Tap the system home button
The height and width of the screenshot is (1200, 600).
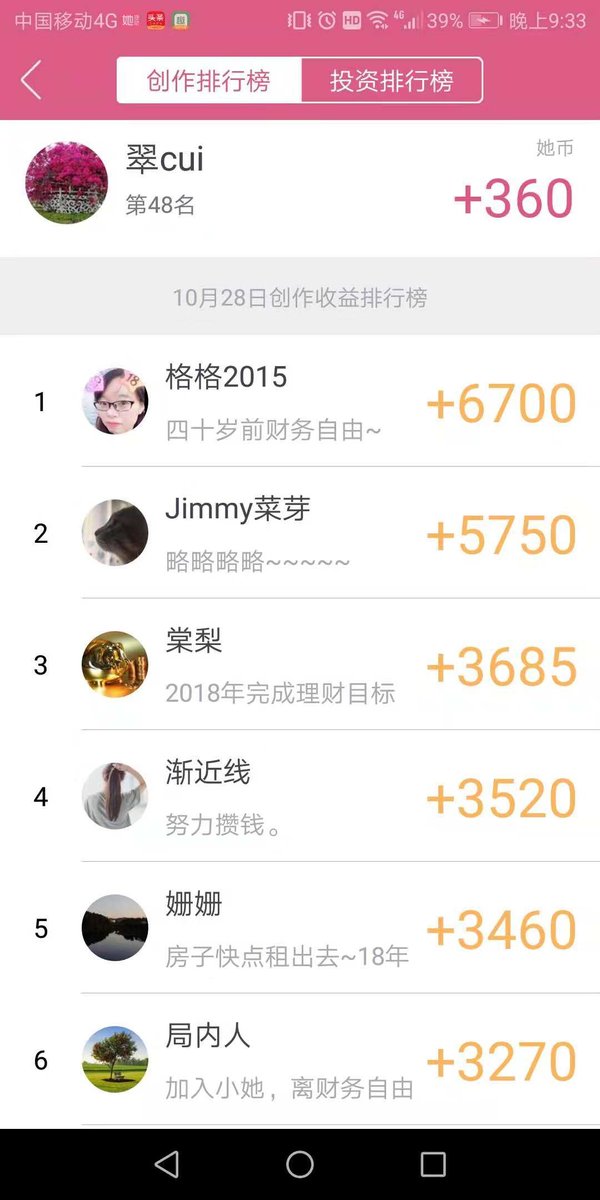click(x=300, y=1164)
